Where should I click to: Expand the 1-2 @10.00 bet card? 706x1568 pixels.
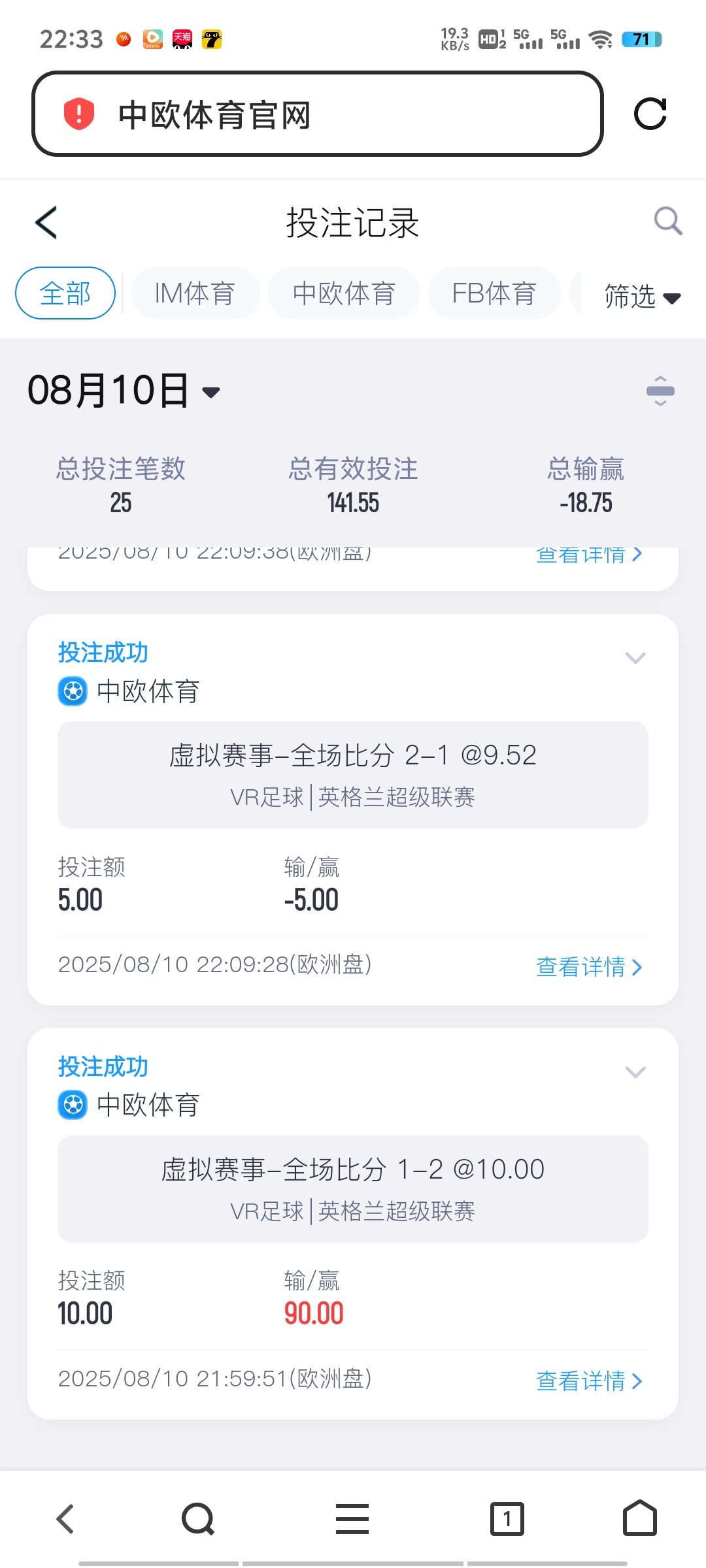coord(635,1072)
